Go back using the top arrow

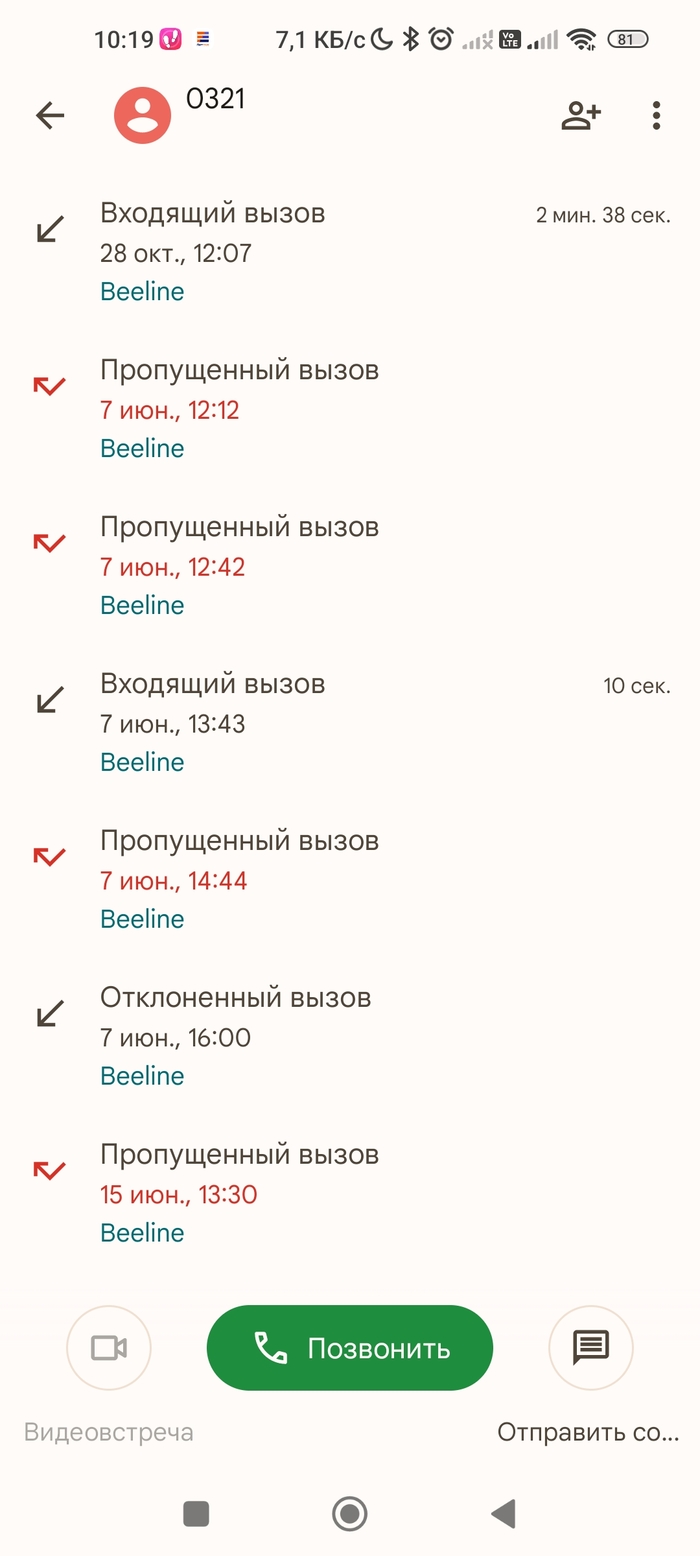50,116
